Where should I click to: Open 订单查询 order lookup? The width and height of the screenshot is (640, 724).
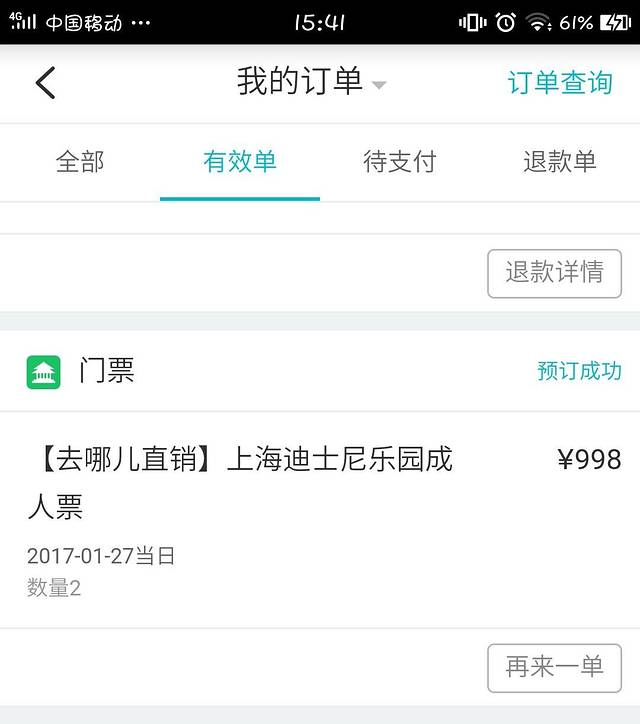pos(559,82)
